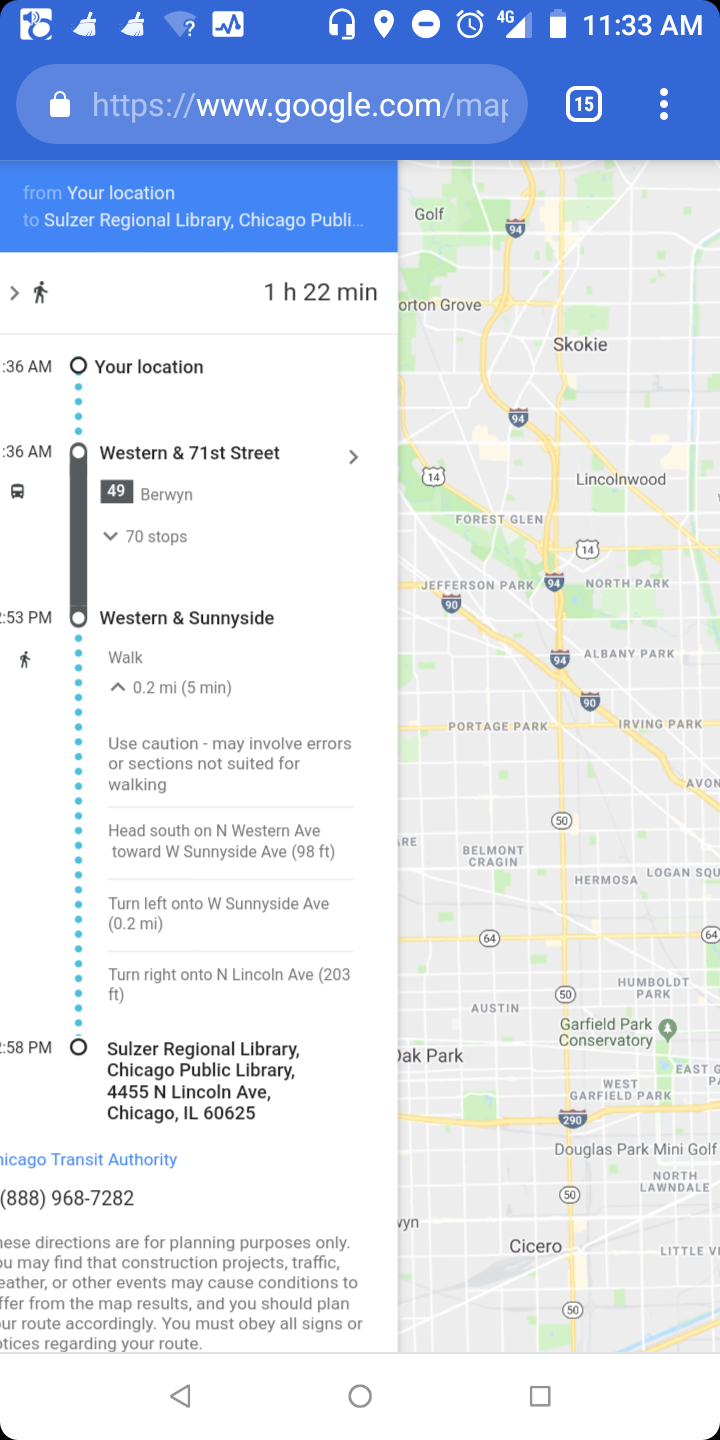
Task: Open the browser overflow menu
Action: pyautogui.click(x=664, y=104)
